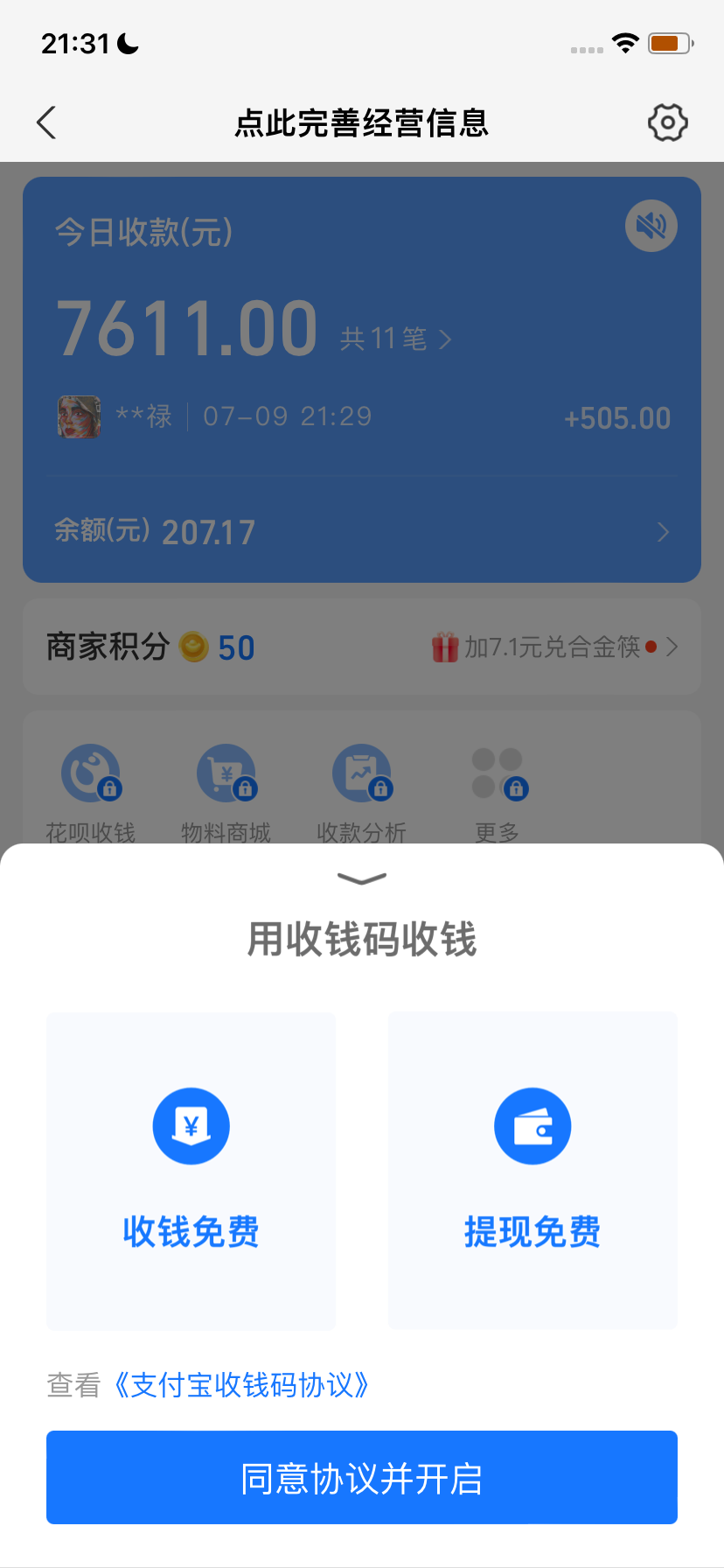This screenshot has width=724, height=1568.
Task: Toggle the muted speaker icon
Action: click(651, 227)
